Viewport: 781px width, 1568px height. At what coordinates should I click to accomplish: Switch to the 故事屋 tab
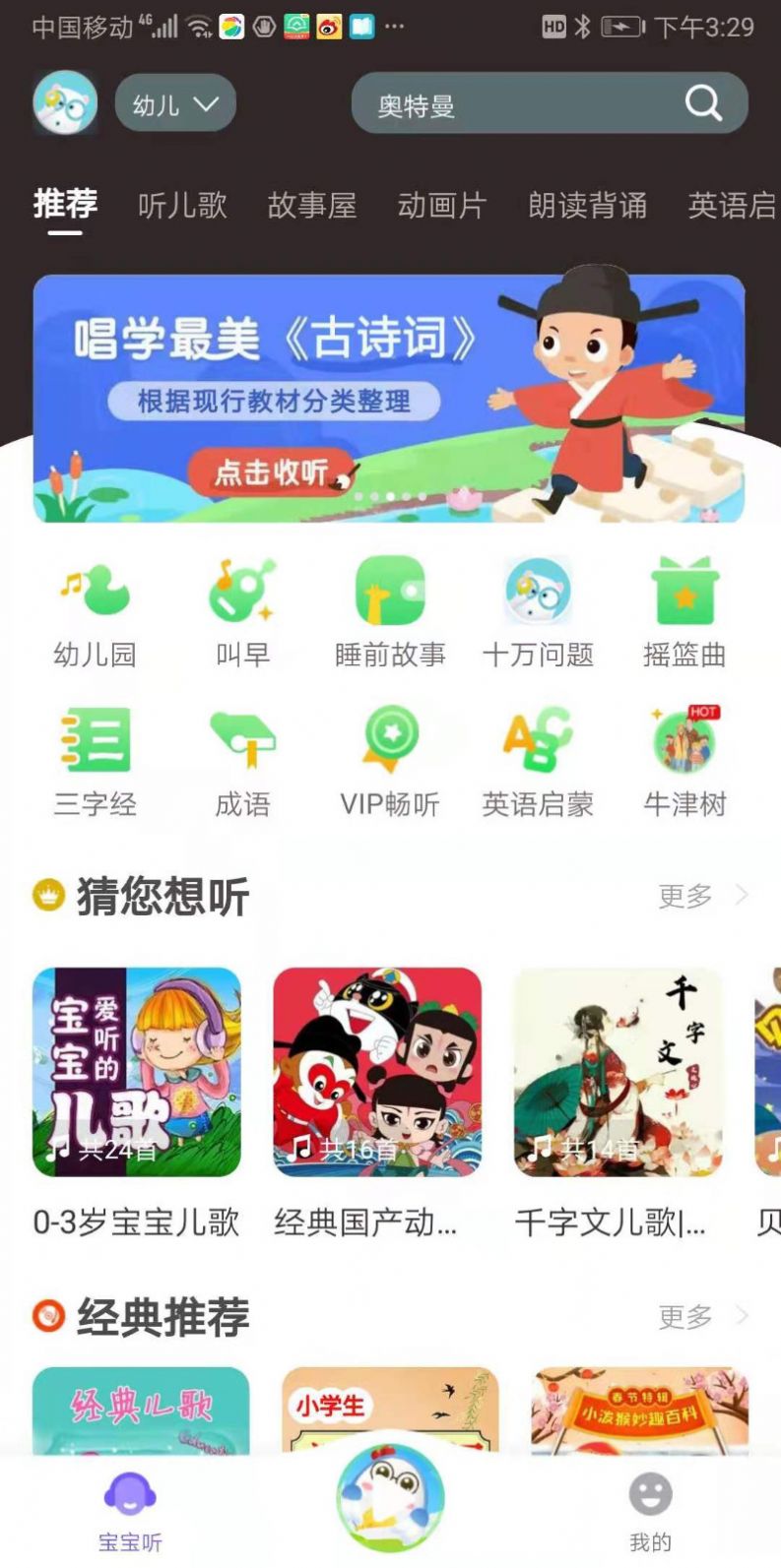(x=312, y=205)
